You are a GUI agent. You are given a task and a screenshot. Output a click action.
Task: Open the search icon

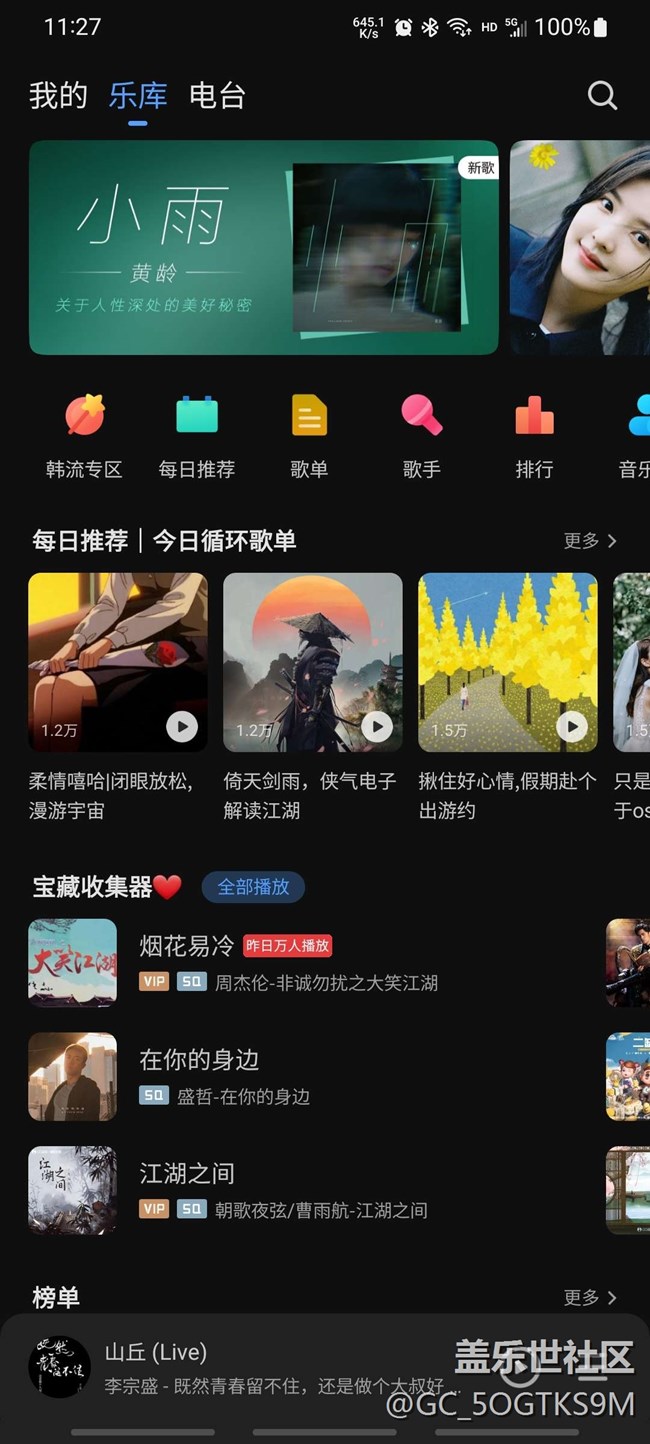602,96
